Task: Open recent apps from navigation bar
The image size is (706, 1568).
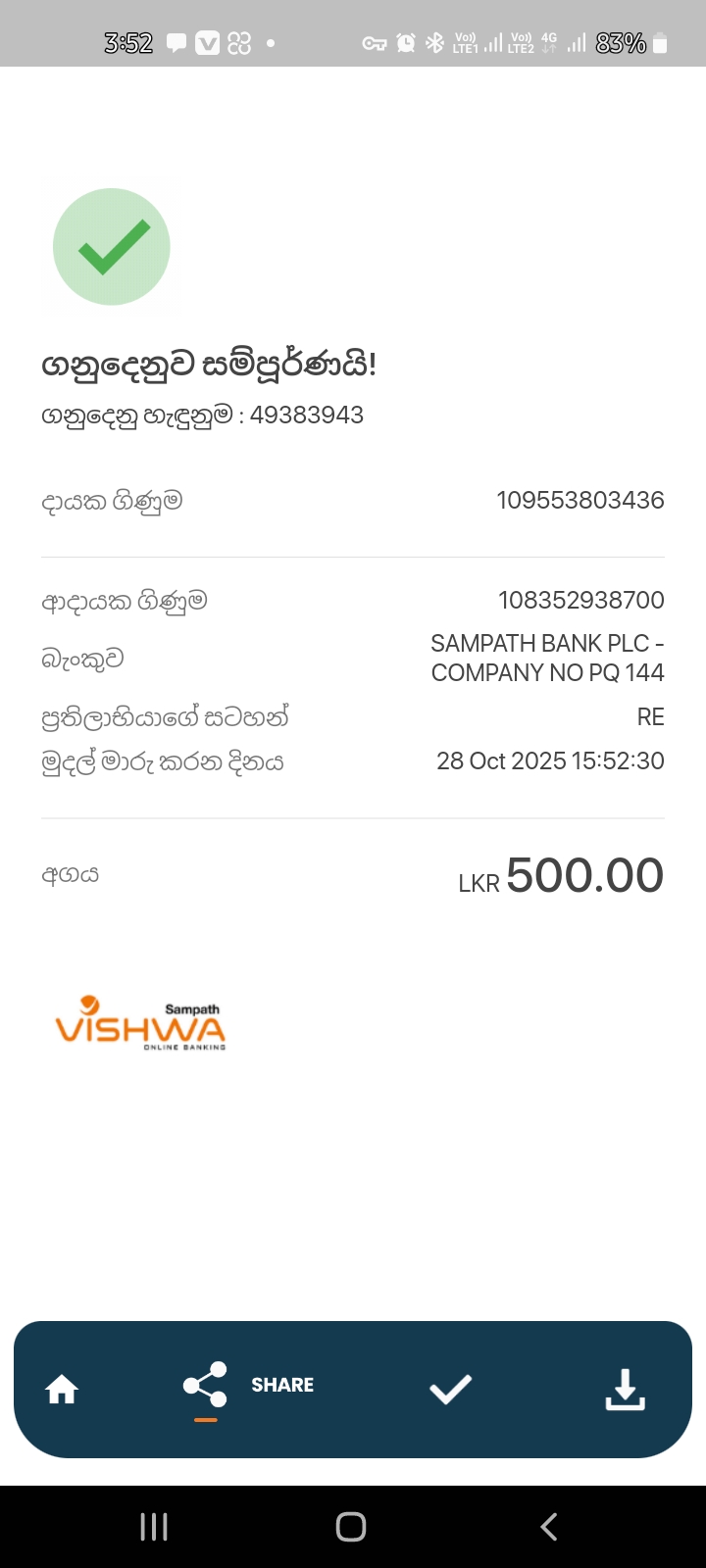Action: tap(154, 1526)
